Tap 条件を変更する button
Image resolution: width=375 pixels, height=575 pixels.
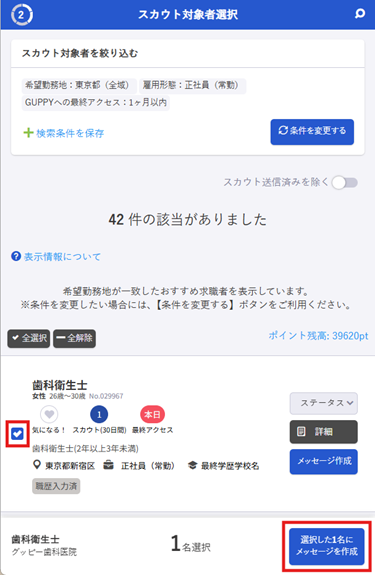(x=312, y=132)
